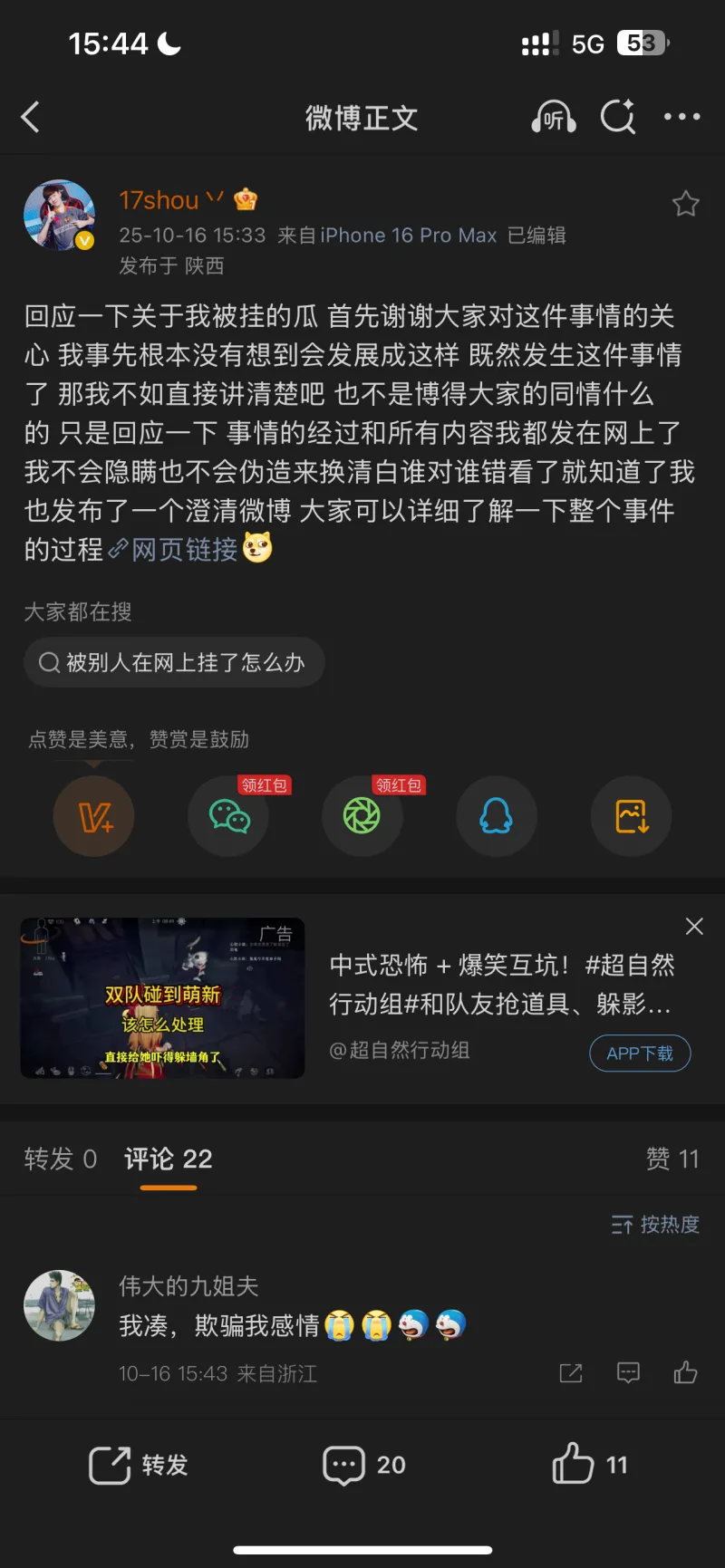Tap APP下载 button in the ad
Screen dimensions: 725x1568
tap(640, 1053)
